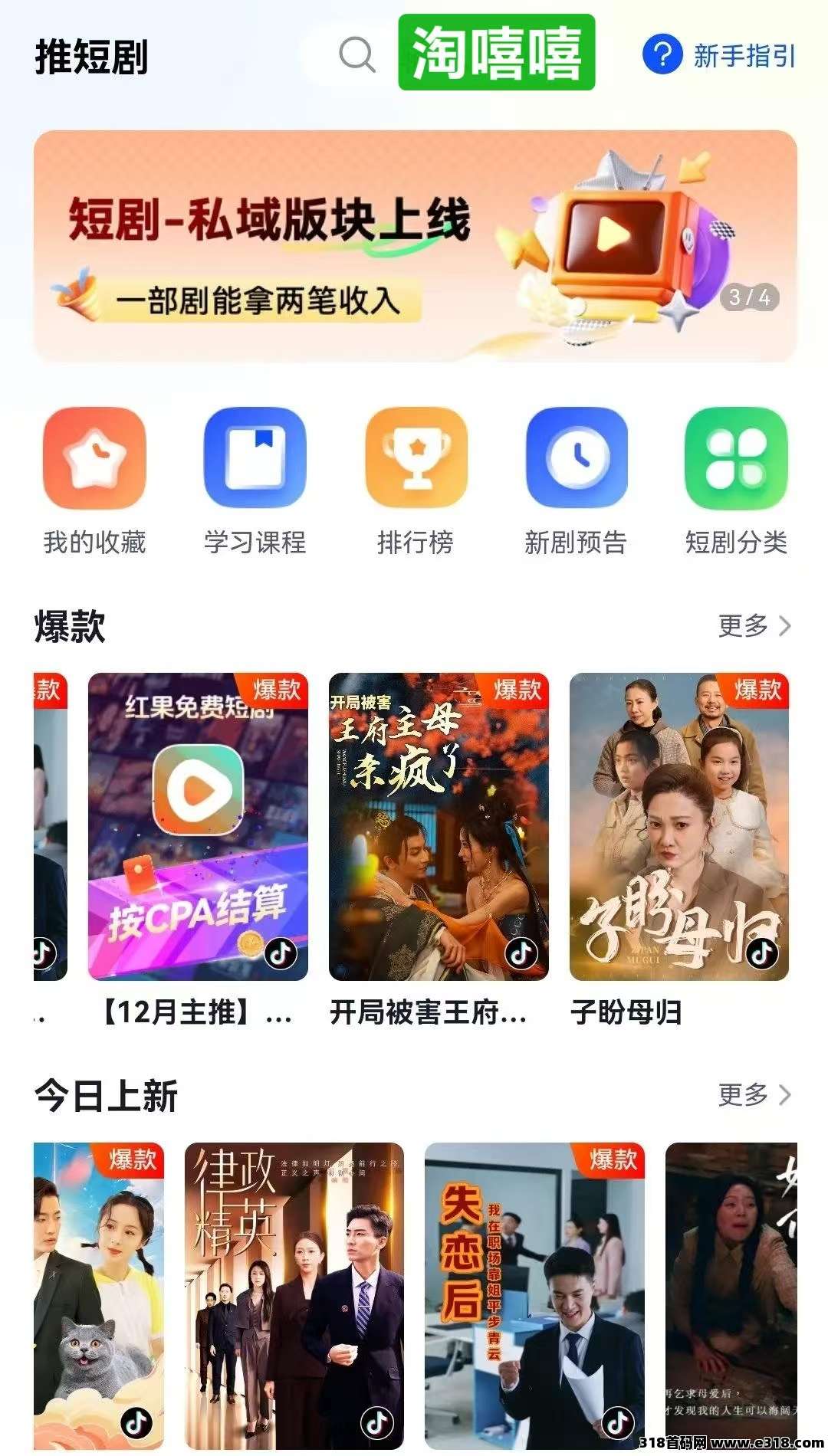Open the search magnifier icon
The image size is (828, 1456).
(x=357, y=55)
